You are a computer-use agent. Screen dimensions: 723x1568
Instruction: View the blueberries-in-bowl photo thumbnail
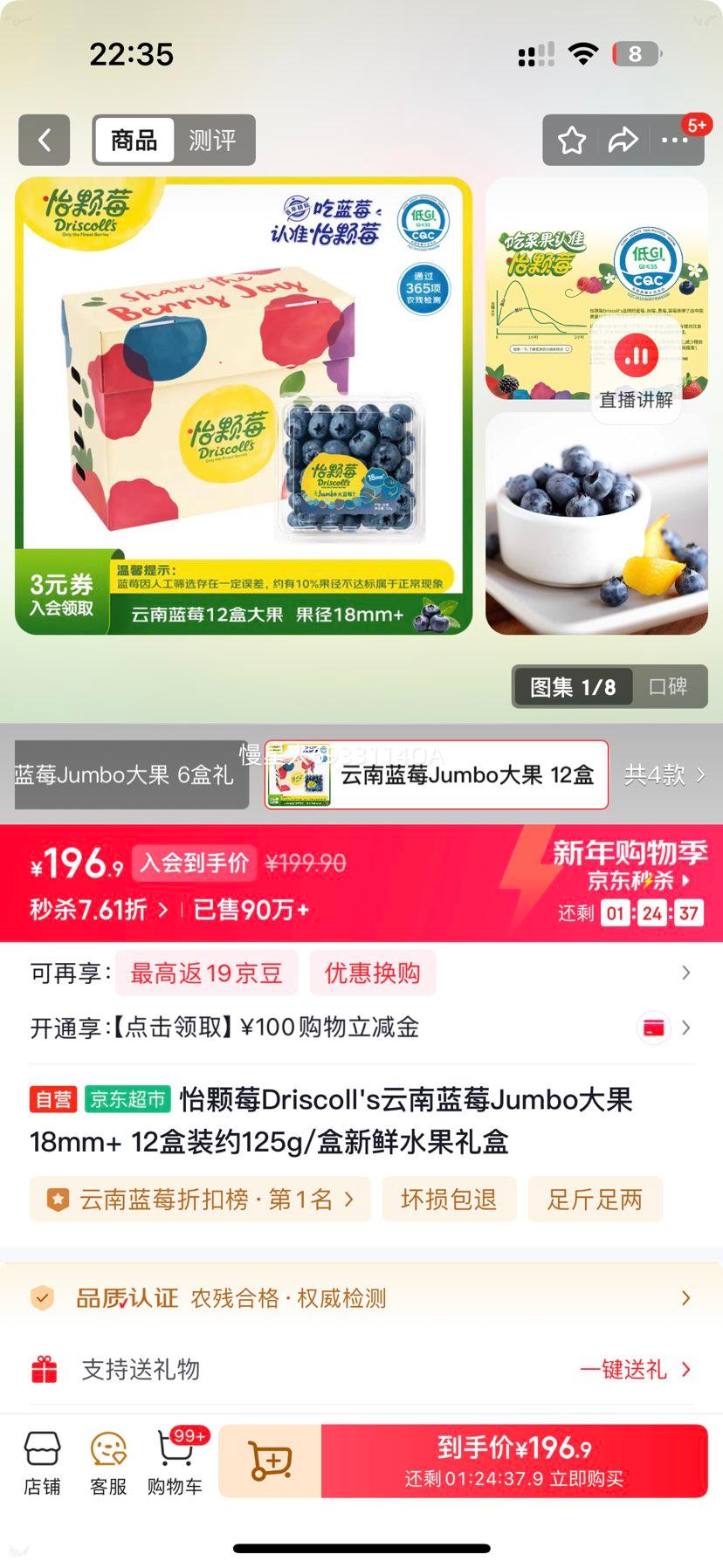click(x=595, y=525)
